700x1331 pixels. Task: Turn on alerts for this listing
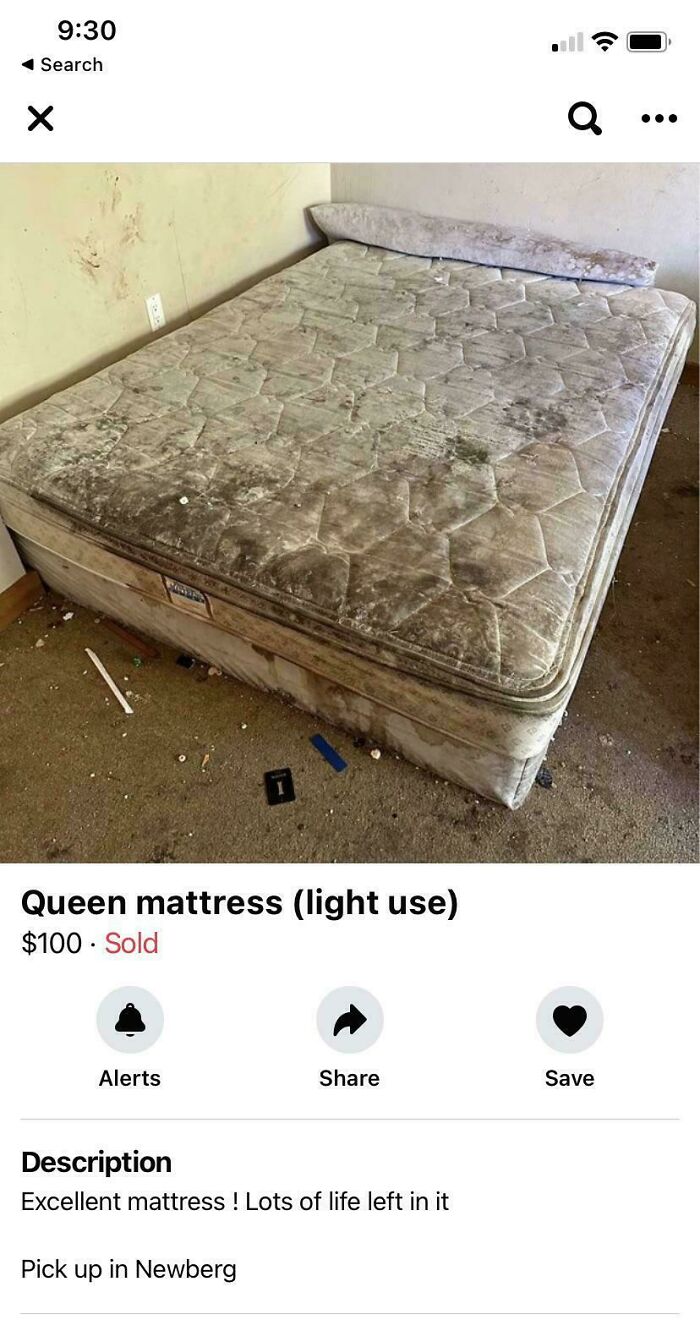point(130,1020)
